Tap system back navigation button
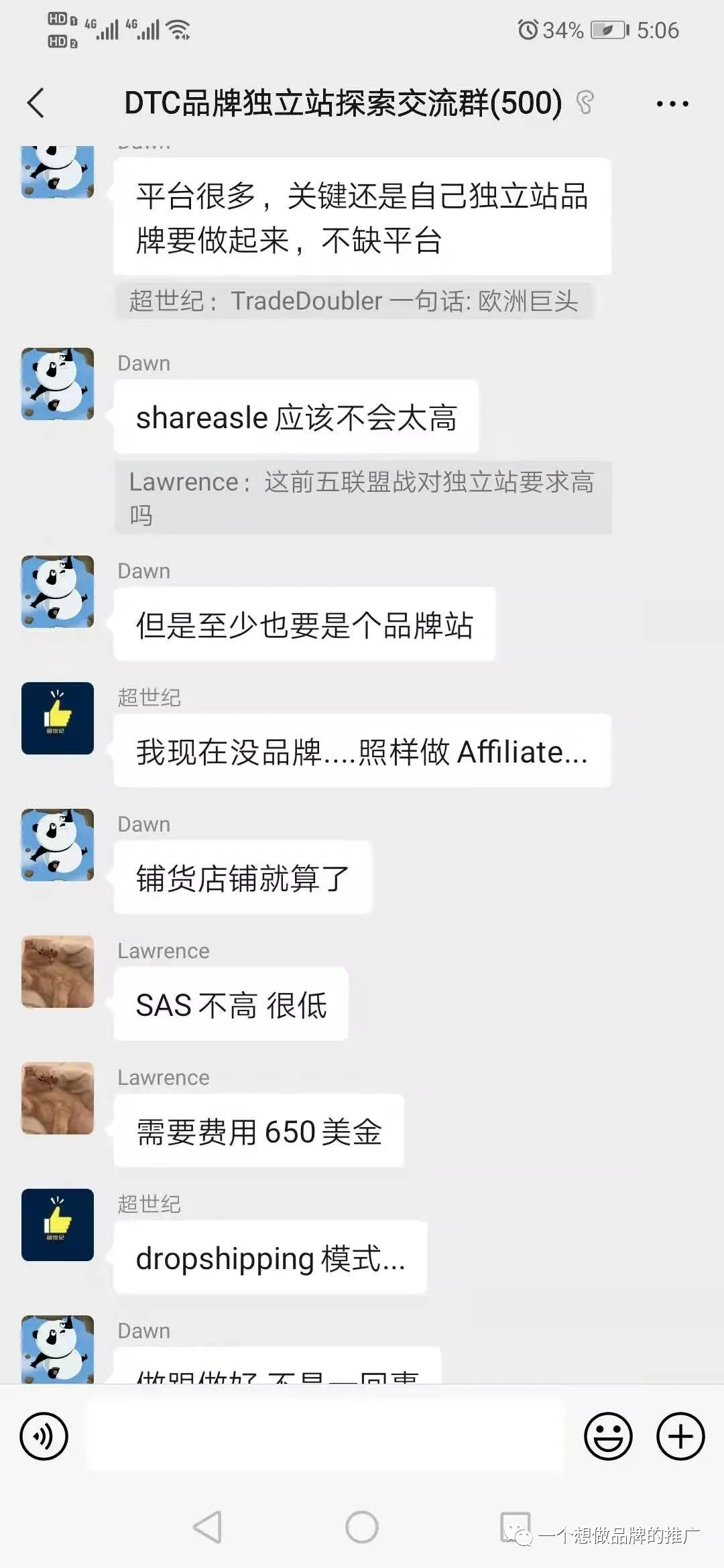Screen dimensions: 724x1568 pos(207,1527)
